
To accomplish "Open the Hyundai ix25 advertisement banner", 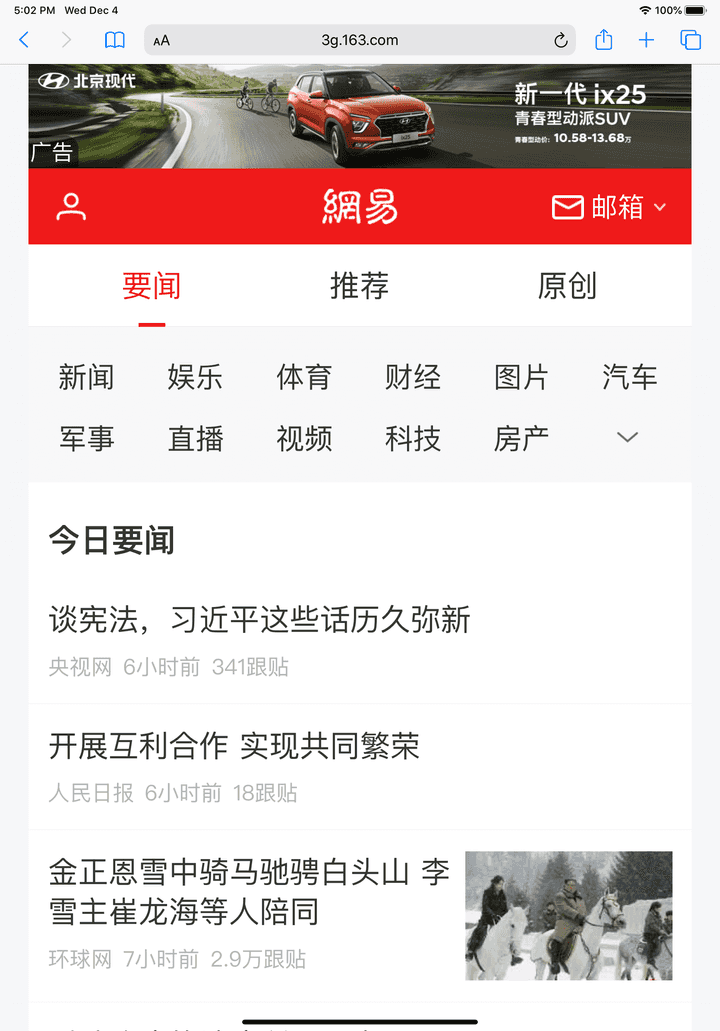I will (x=360, y=116).
